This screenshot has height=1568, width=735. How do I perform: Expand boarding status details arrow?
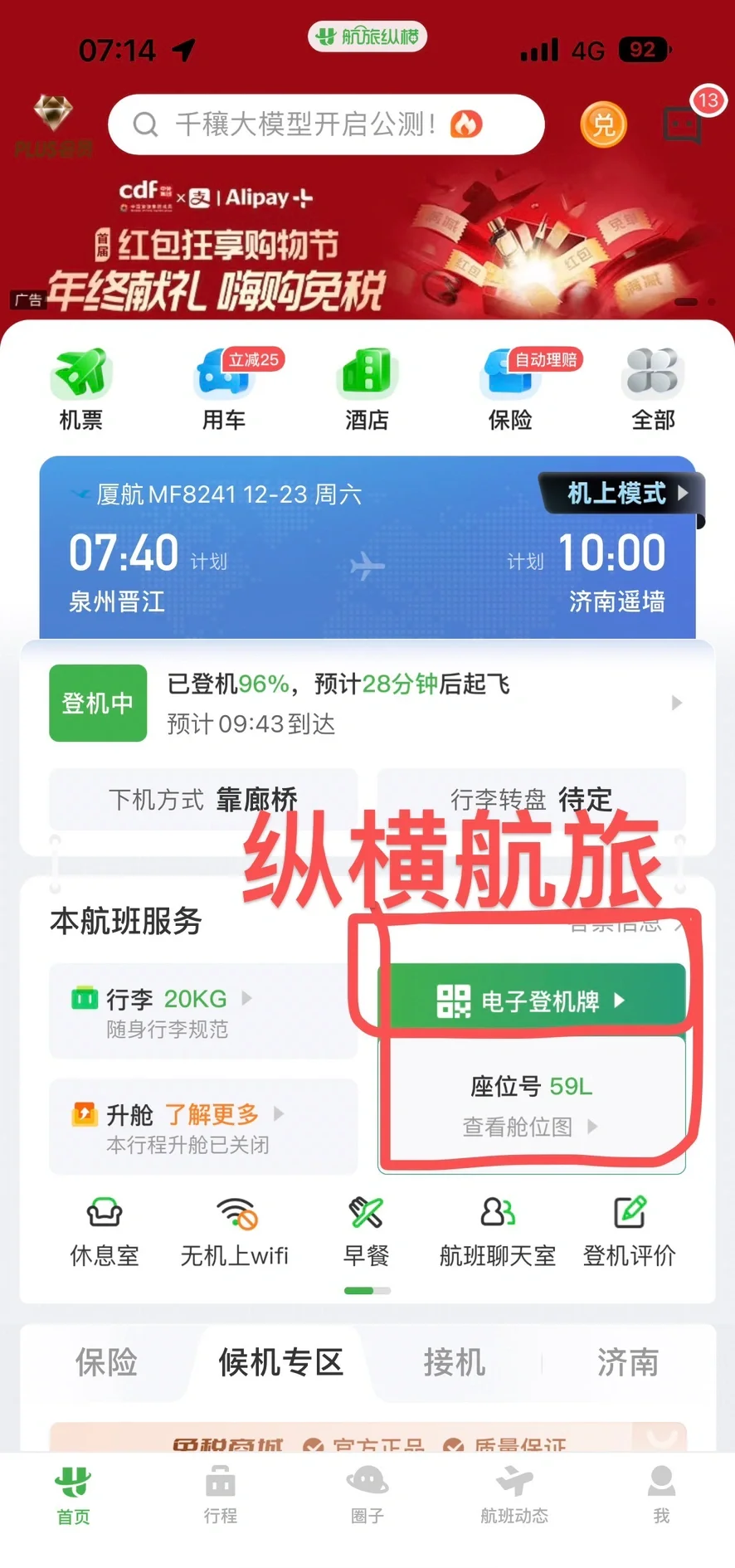674,703
